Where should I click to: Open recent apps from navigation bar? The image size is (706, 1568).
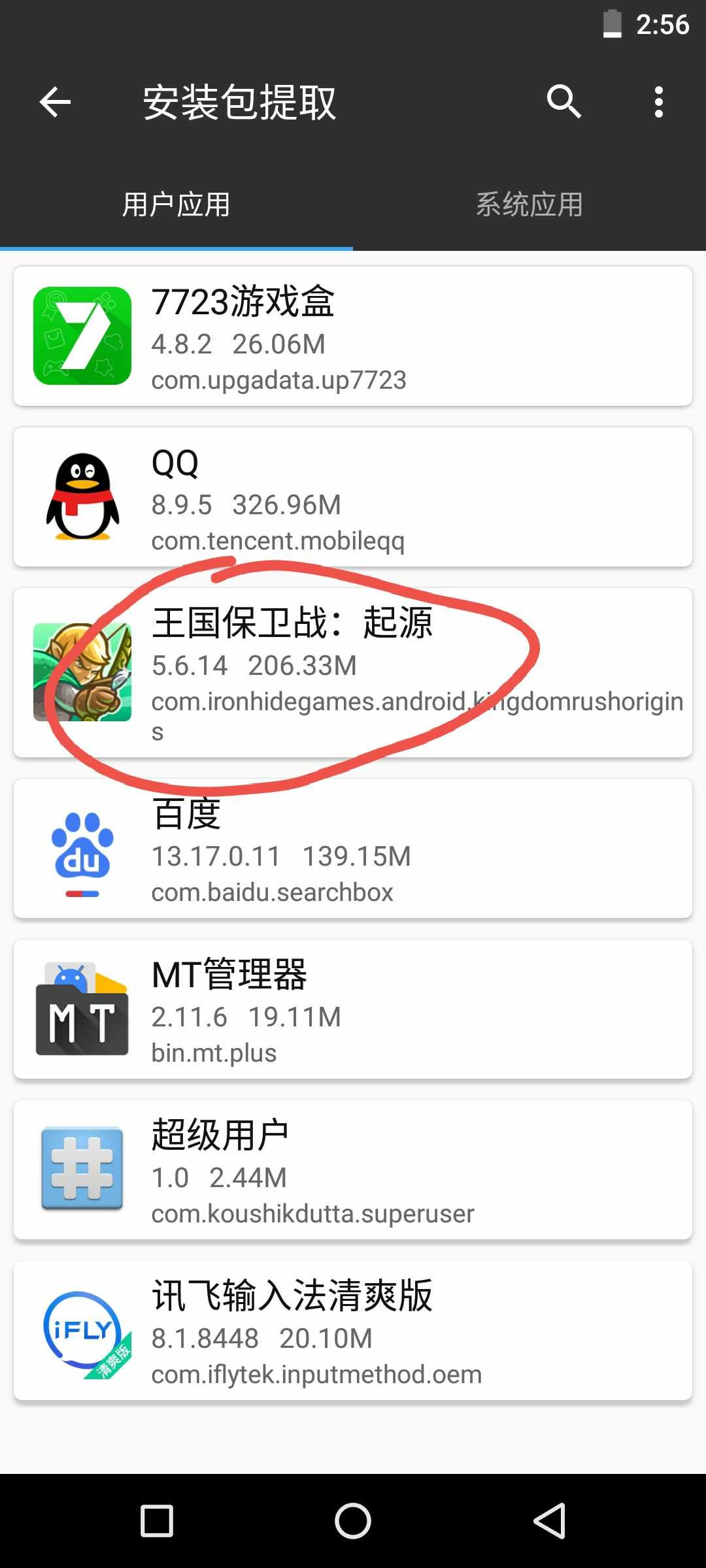157,1521
